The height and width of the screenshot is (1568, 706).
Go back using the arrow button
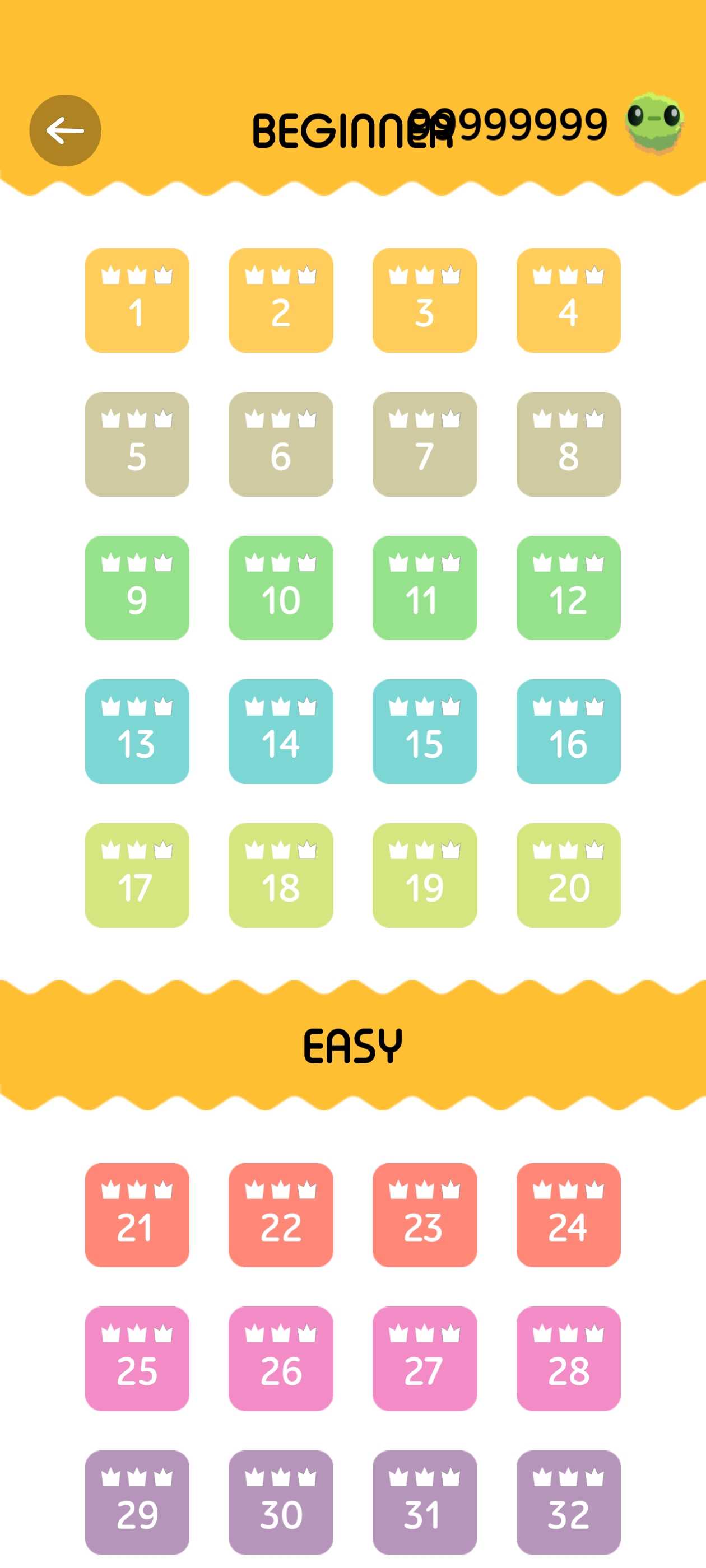(65, 130)
